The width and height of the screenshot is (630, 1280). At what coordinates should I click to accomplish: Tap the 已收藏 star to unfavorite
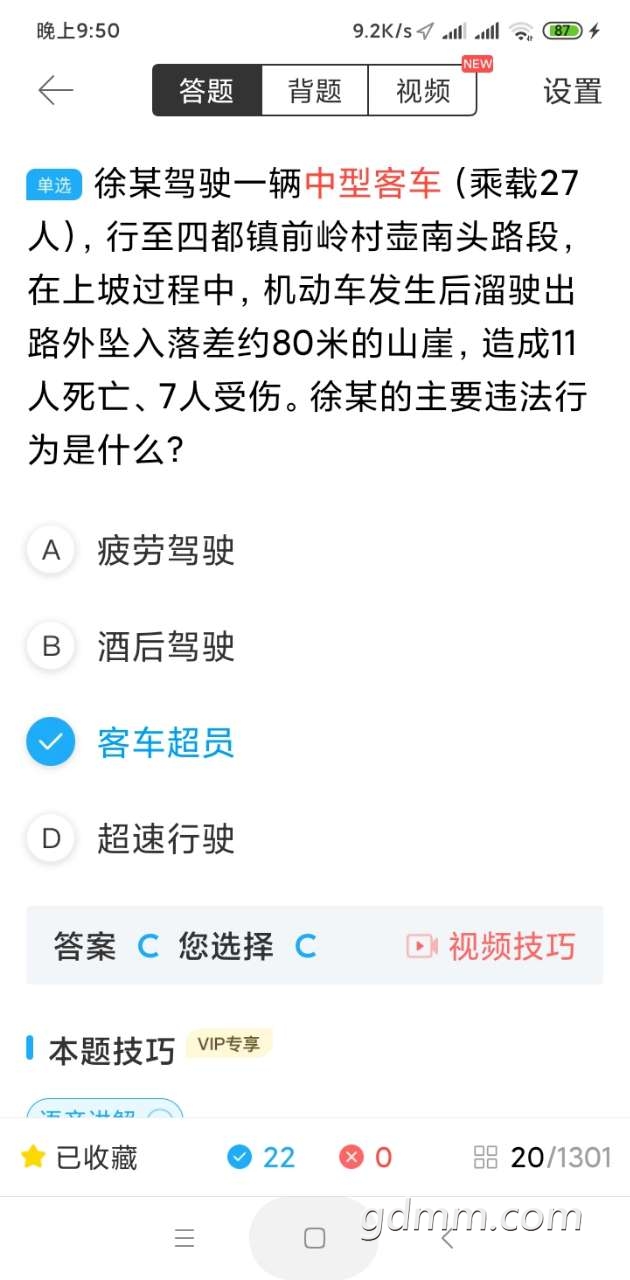click(79, 1158)
